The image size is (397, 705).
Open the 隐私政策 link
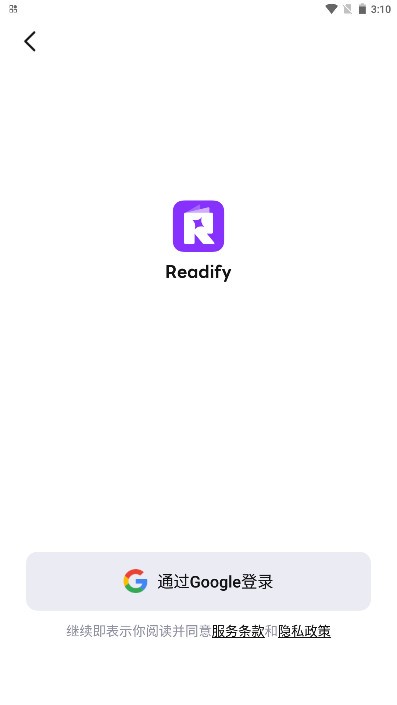coord(304,631)
